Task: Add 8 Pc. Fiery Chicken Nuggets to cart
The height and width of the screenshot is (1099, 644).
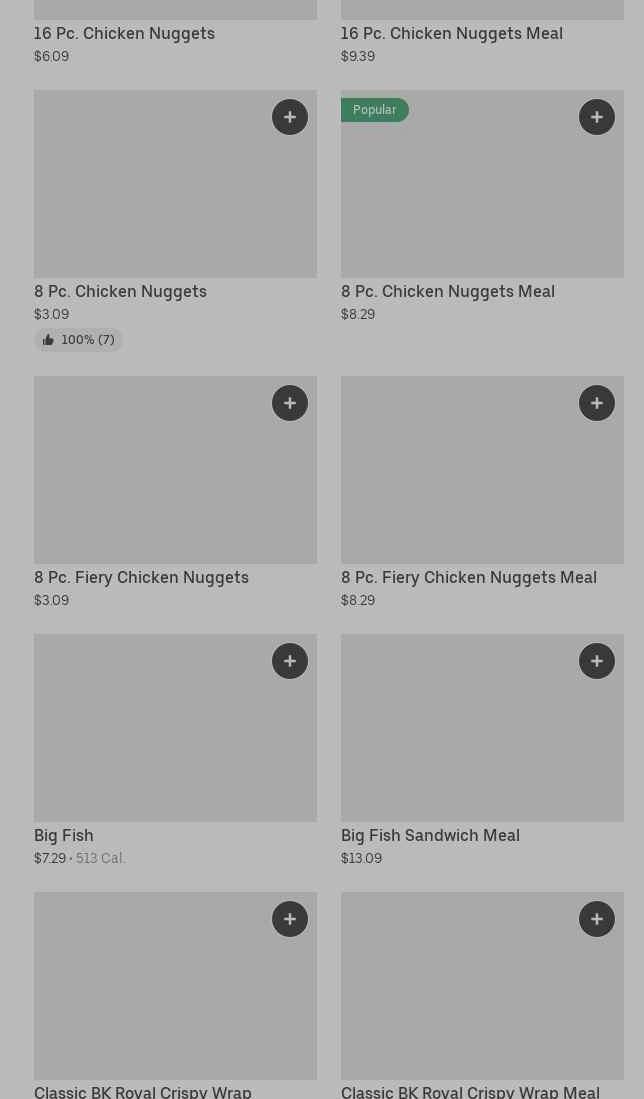Action: pos(290,403)
